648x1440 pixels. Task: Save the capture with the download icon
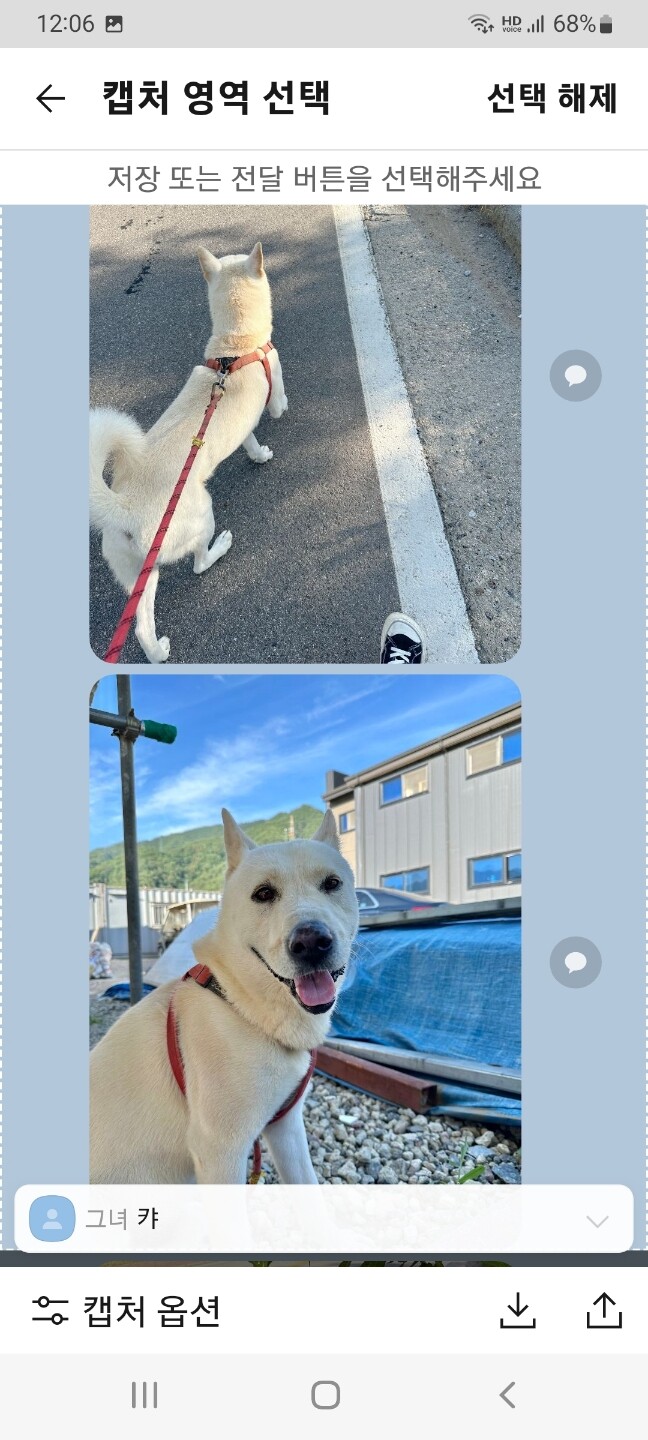(517, 1311)
